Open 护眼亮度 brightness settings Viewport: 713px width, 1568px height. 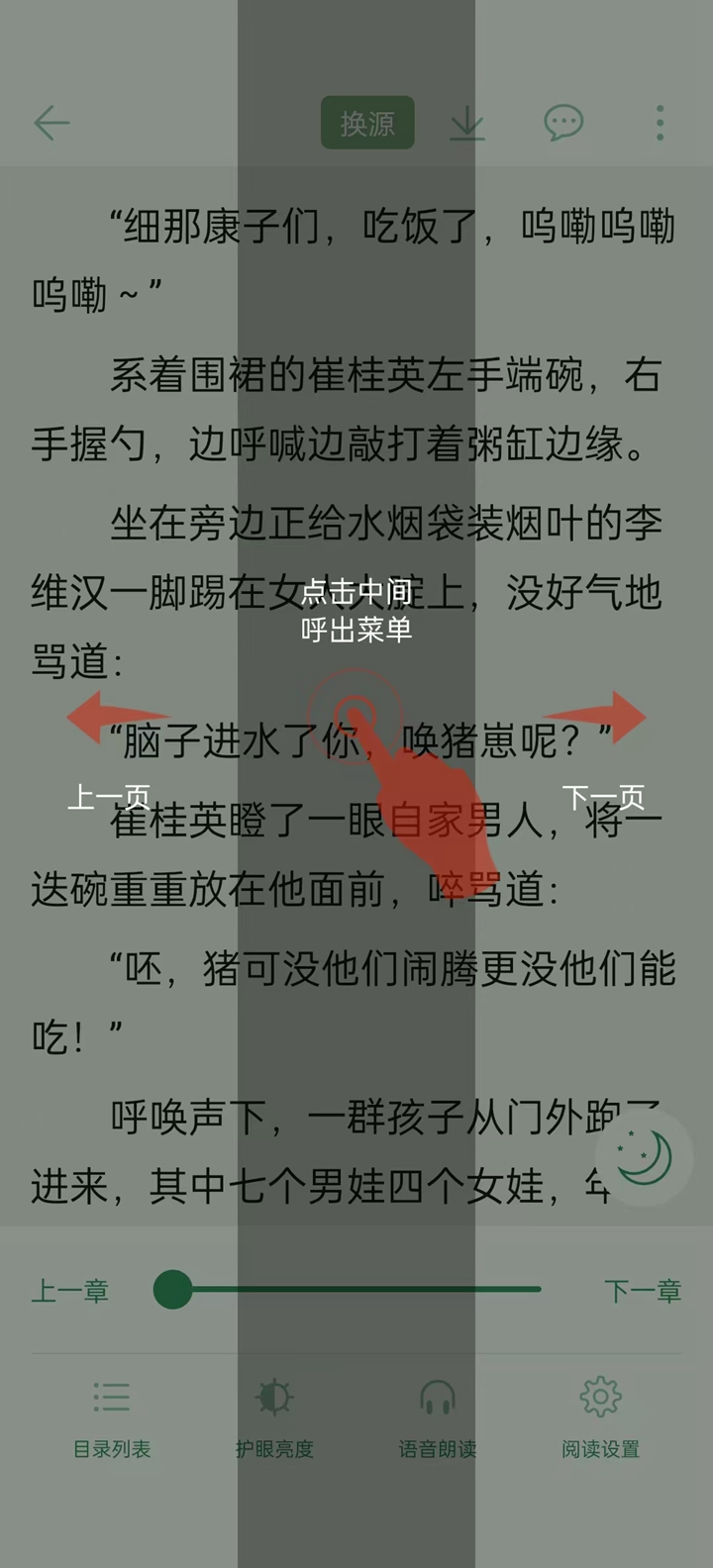click(x=274, y=1418)
